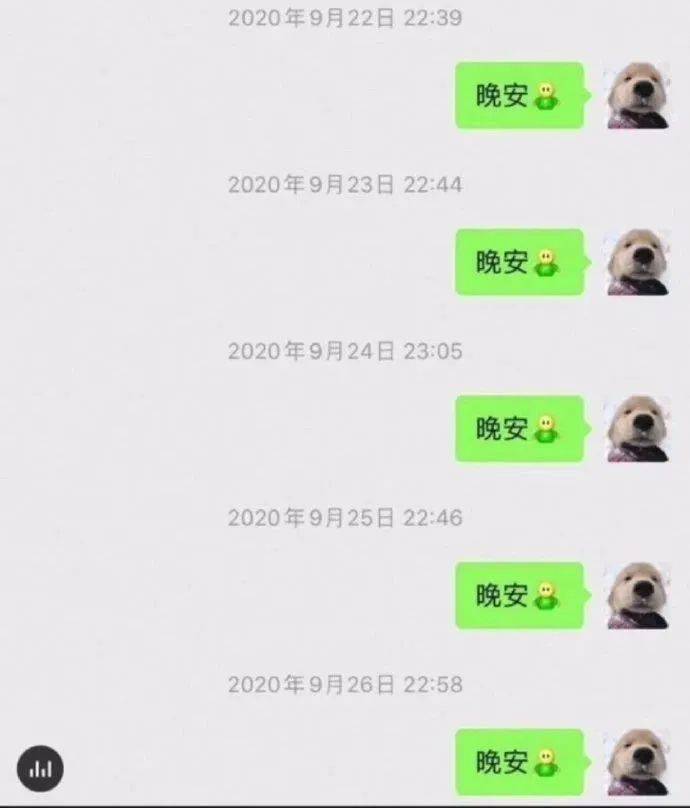This screenshot has width=690, height=808.
Task: View profile from the avatar beside 9月24日 23:05 message
Action: pos(638,429)
